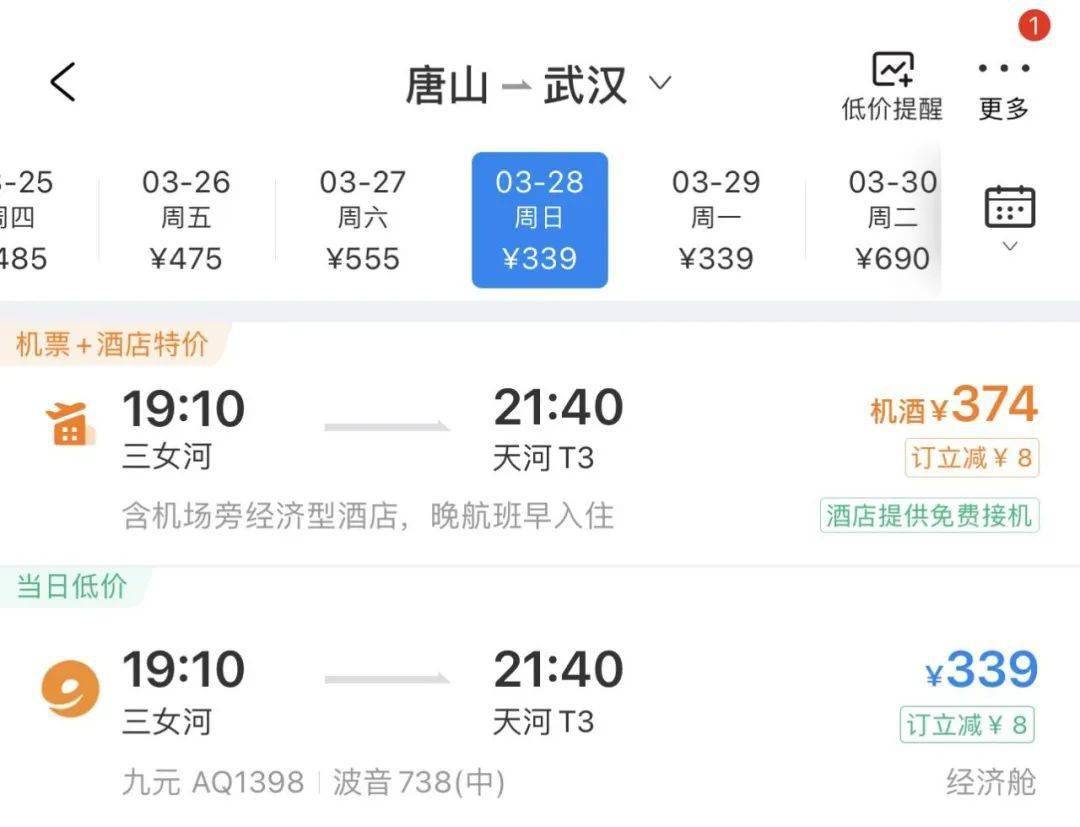Set a 低价提醒 low-price alert
Image resolution: width=1080 pixels, height=827 pixels.
click(892, 86)
